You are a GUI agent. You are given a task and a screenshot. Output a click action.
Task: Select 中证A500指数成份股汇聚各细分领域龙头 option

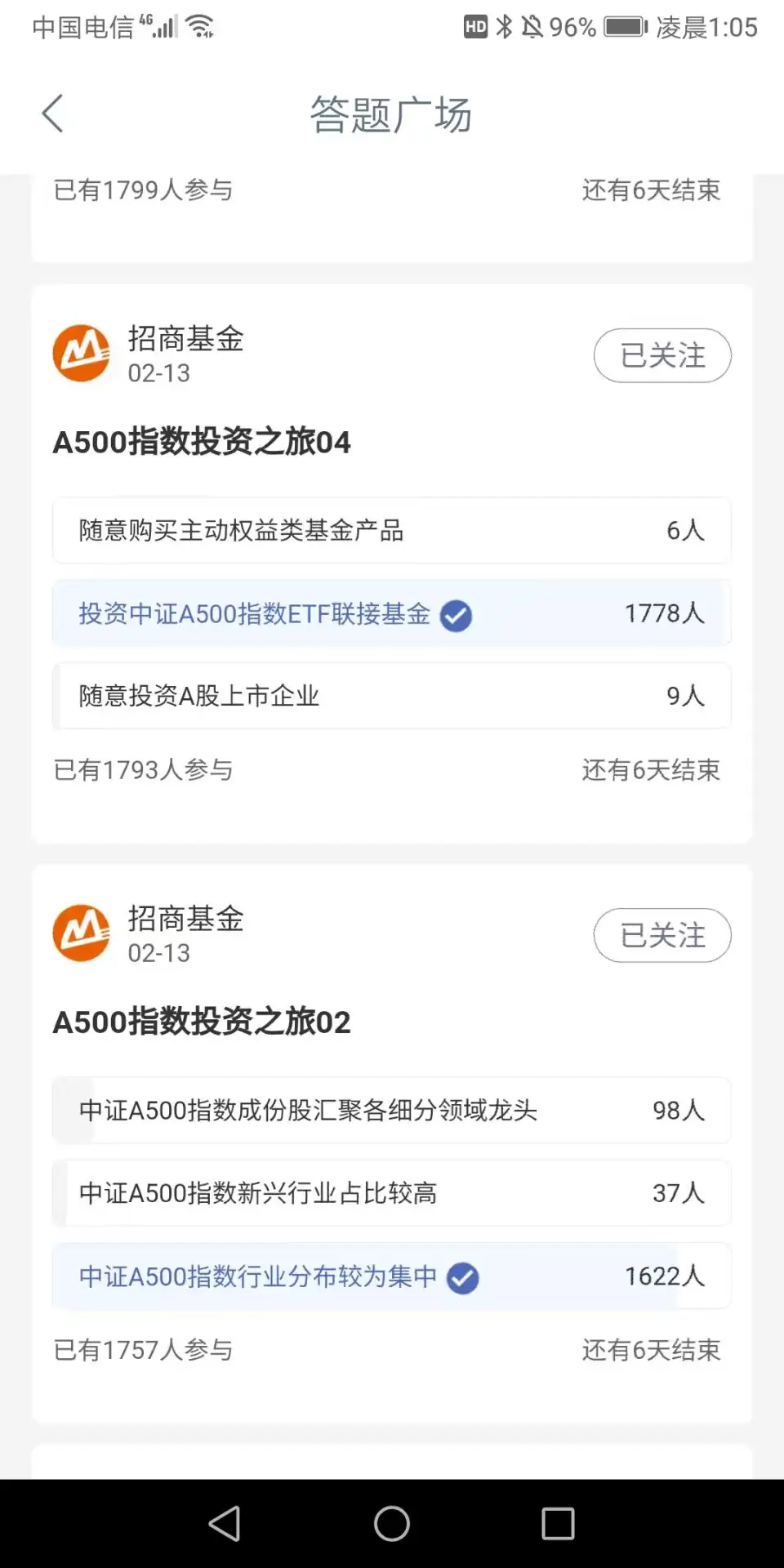(x=391, y=1111)
